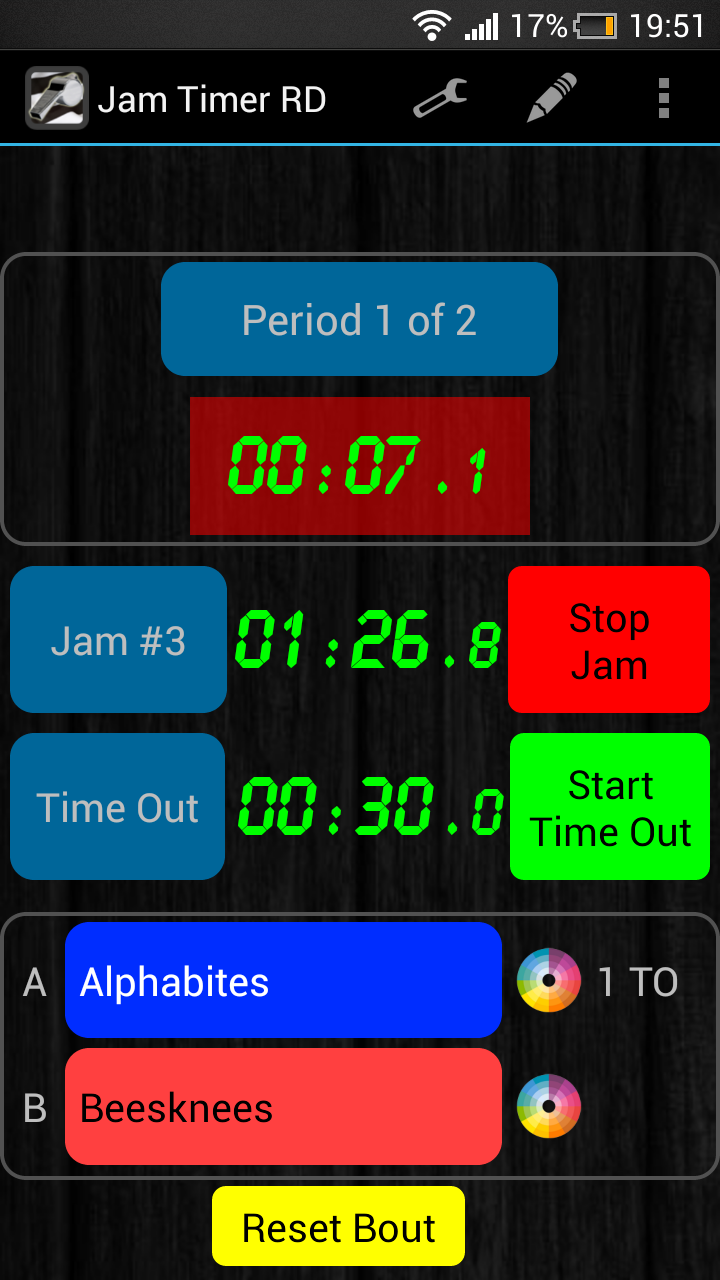Tap the jam timer showing 01:26.8
Screen dimensions: 720x1280
tap(367, 639)
